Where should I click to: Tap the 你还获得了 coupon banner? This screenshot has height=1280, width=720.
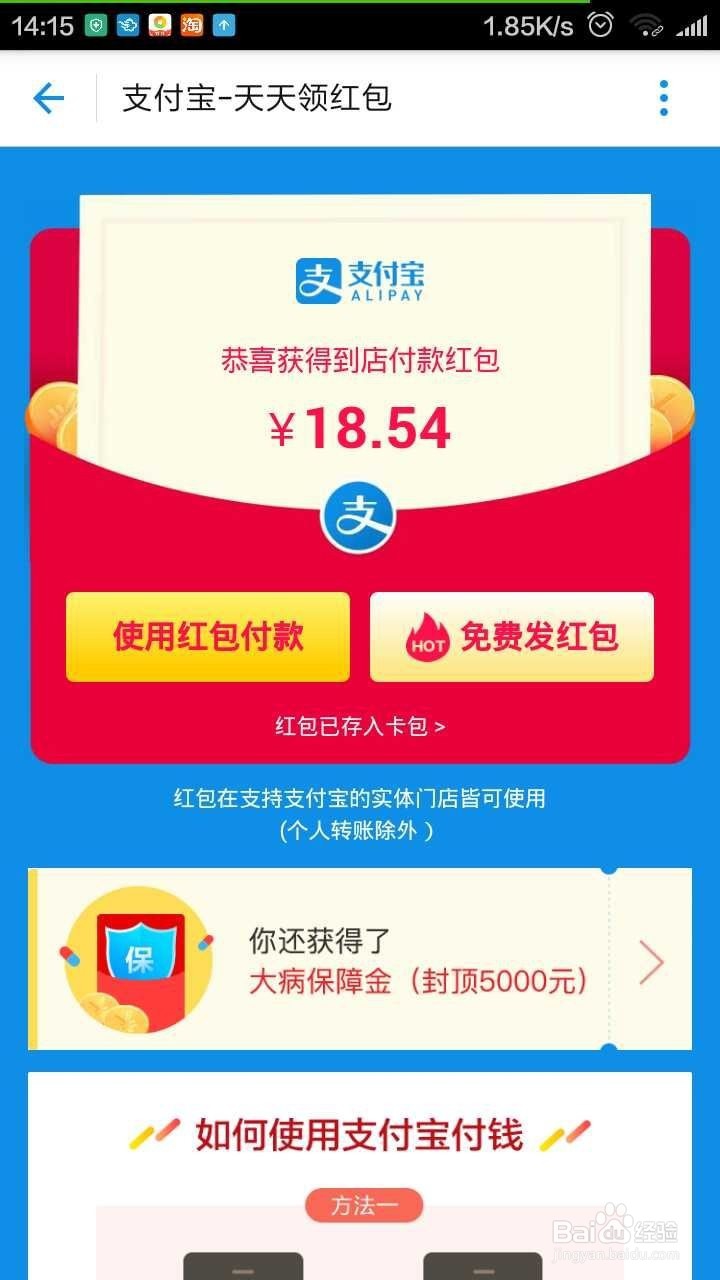pyautogui.click(x=360, y=958)
